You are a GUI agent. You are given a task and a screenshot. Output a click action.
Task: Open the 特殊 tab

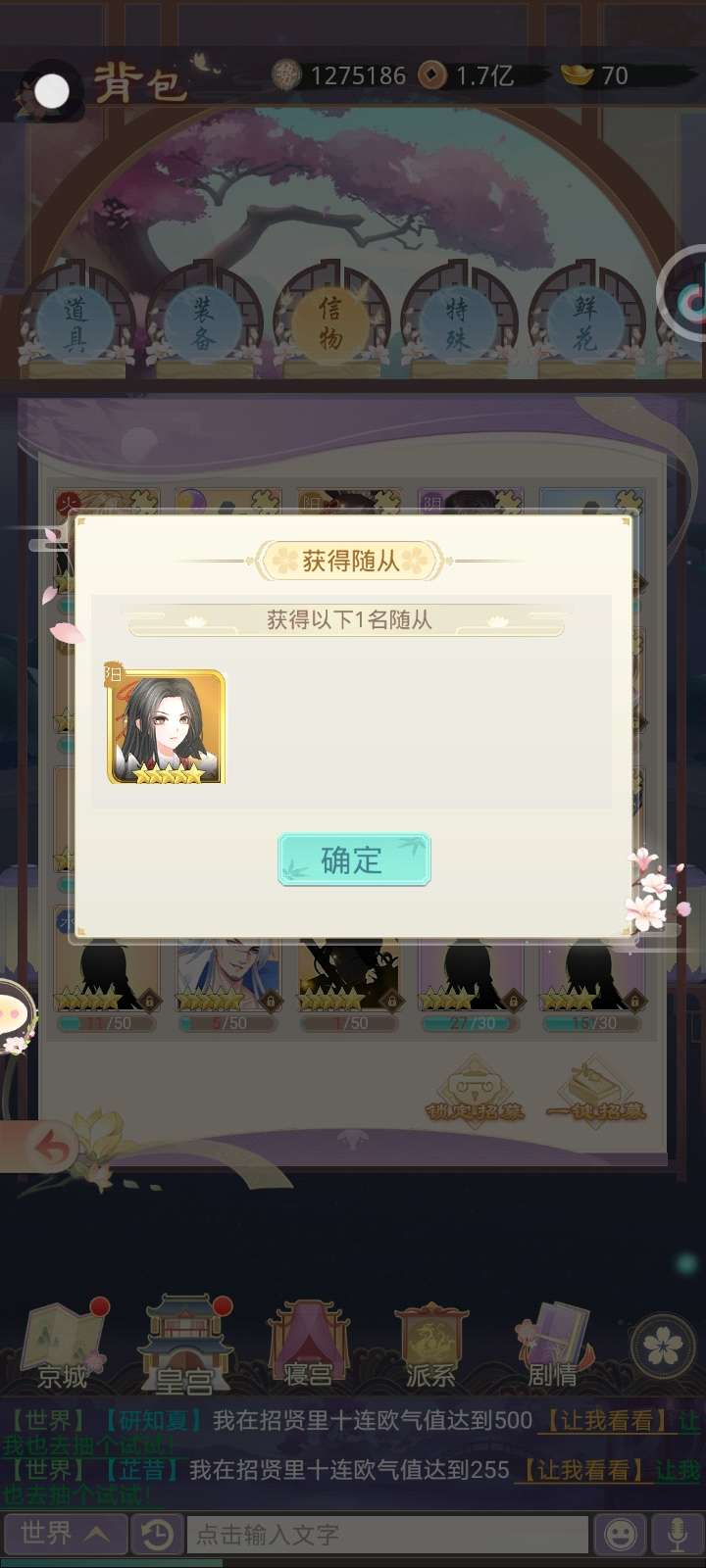457,324
